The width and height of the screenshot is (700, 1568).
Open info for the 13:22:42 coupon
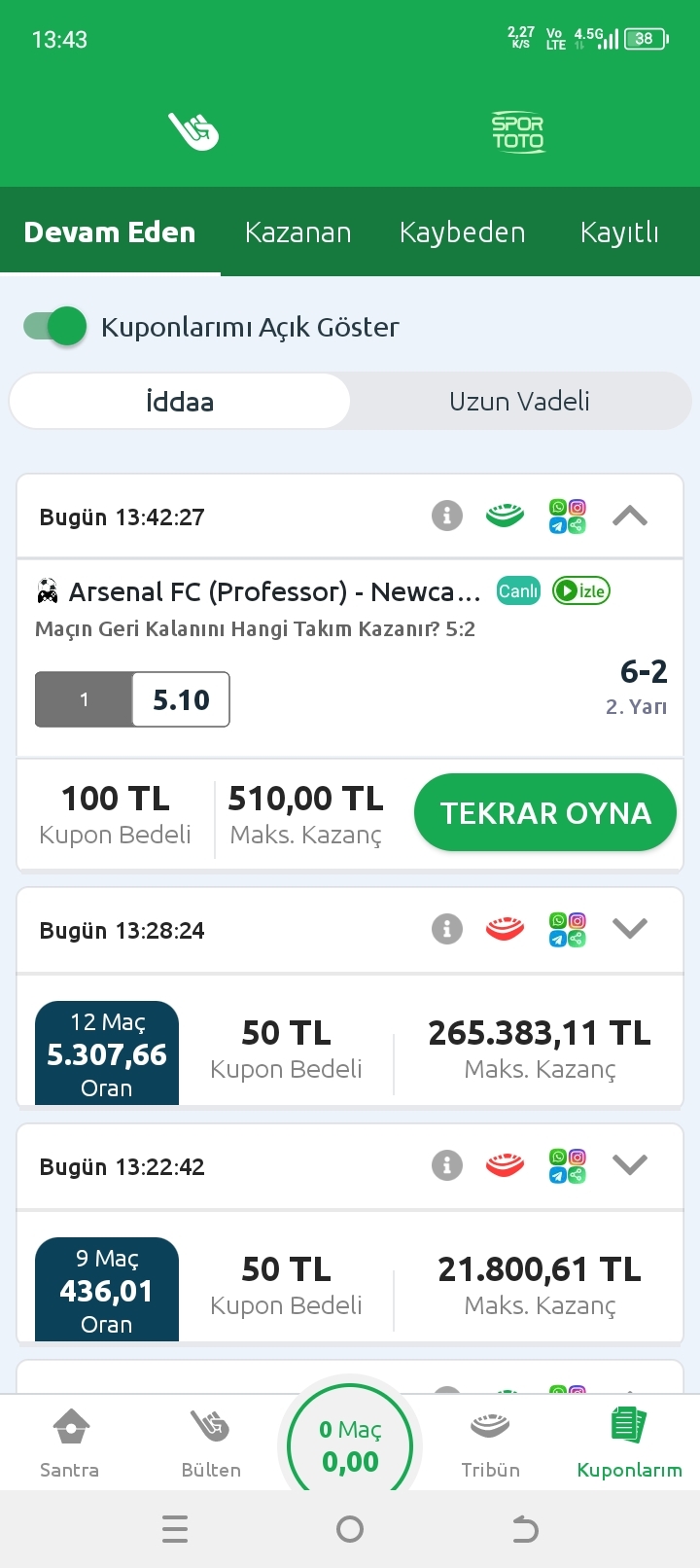(x=447, y=1164)
